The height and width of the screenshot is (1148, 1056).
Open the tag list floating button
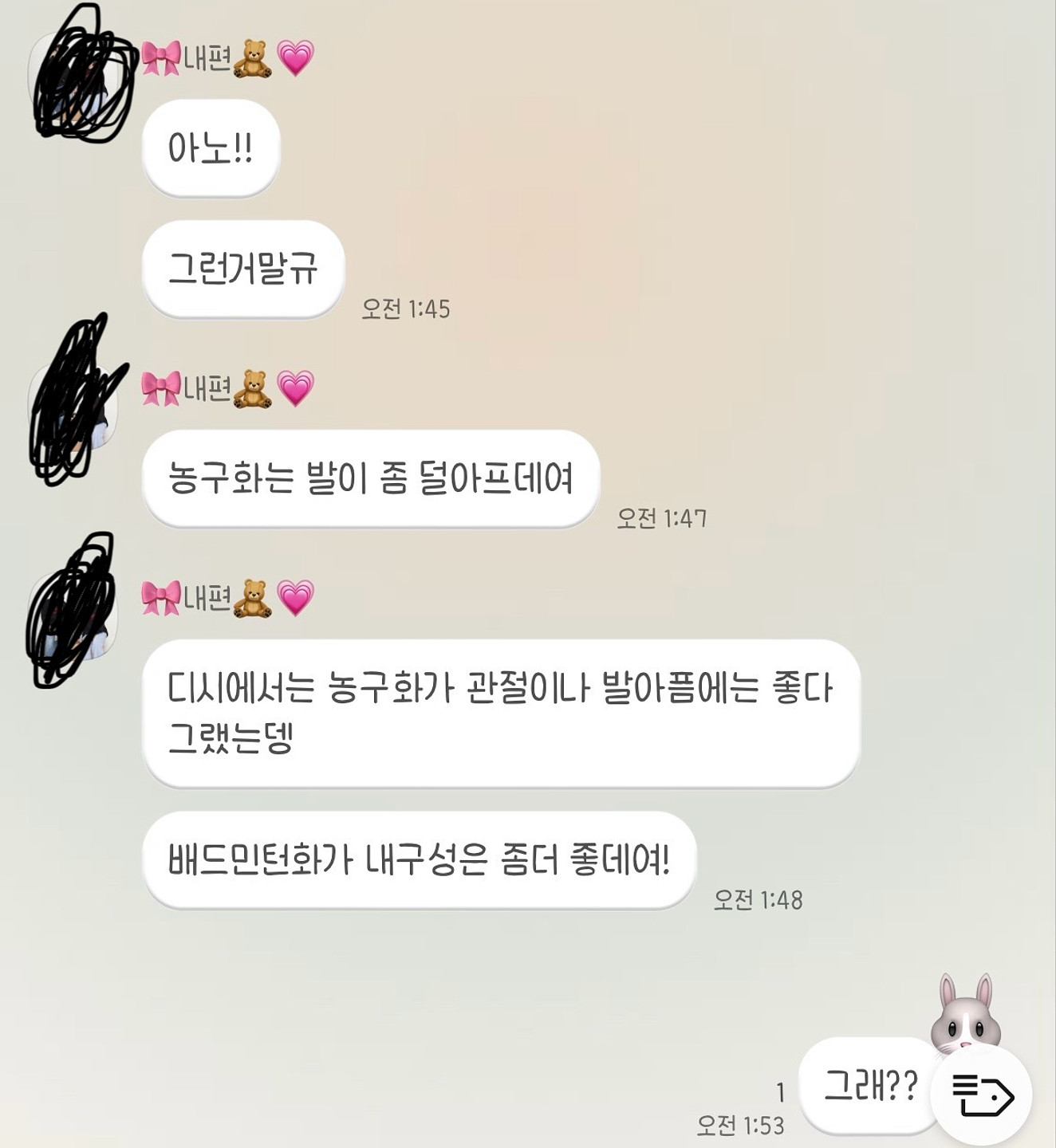point(982,1096)
